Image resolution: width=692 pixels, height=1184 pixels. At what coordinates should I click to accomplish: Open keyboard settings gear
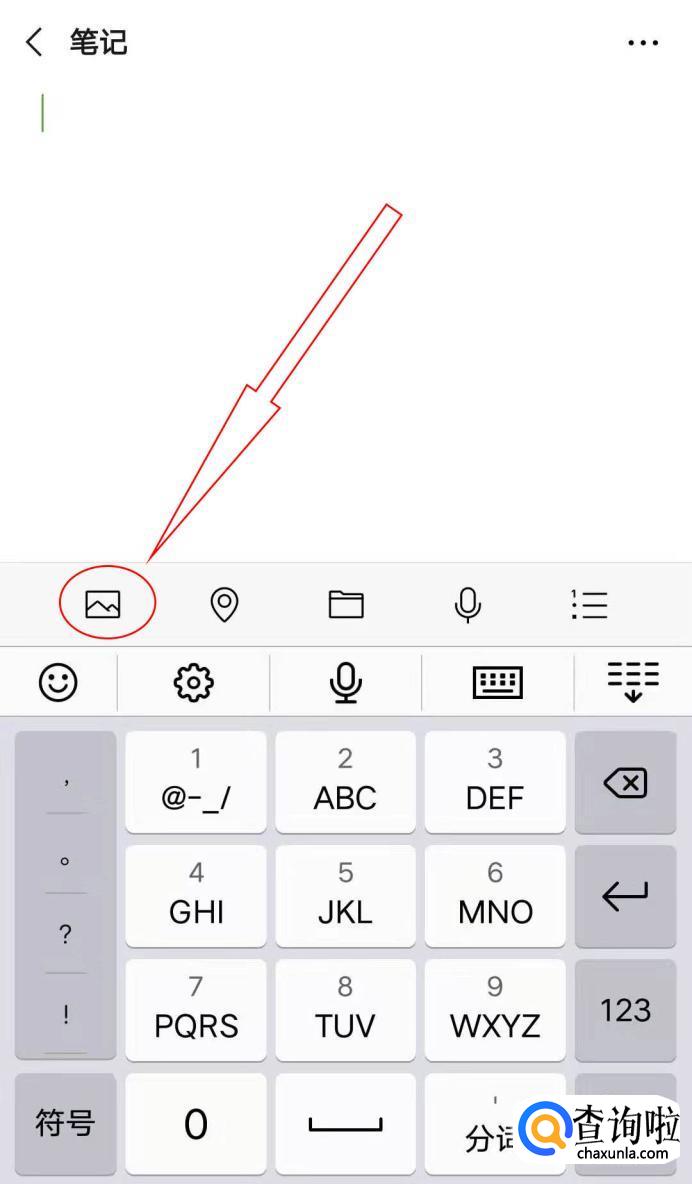[x=193, y=682]
